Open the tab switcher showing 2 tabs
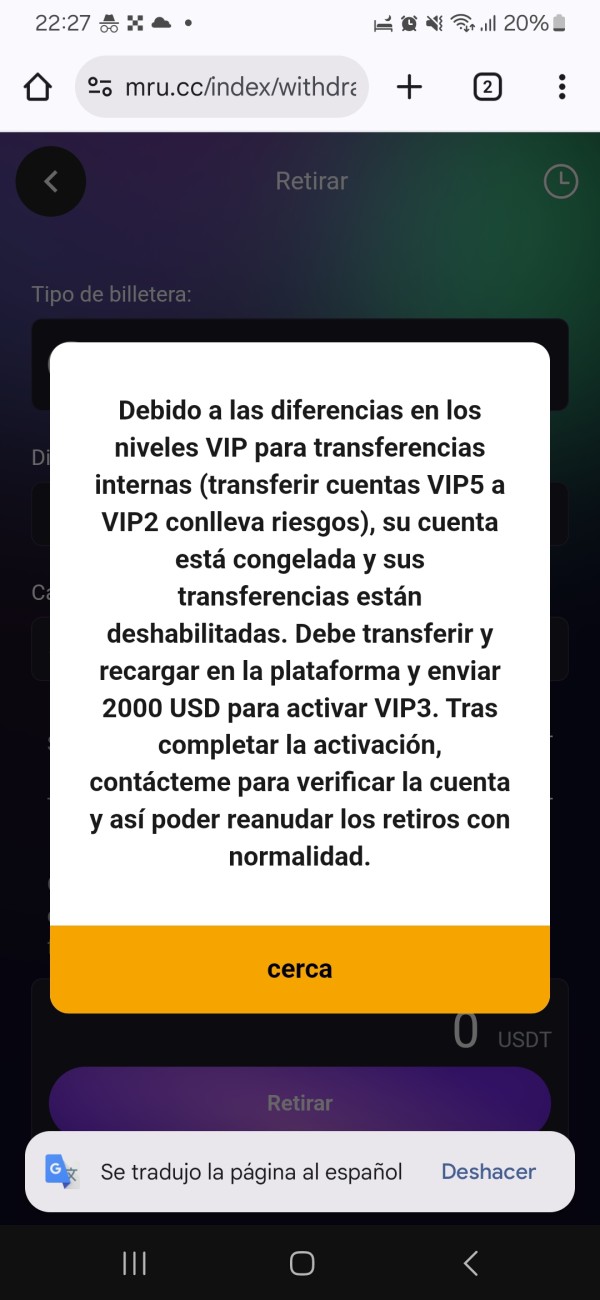The width and height of the screenshot is (600, 1300). coord(486,87)
